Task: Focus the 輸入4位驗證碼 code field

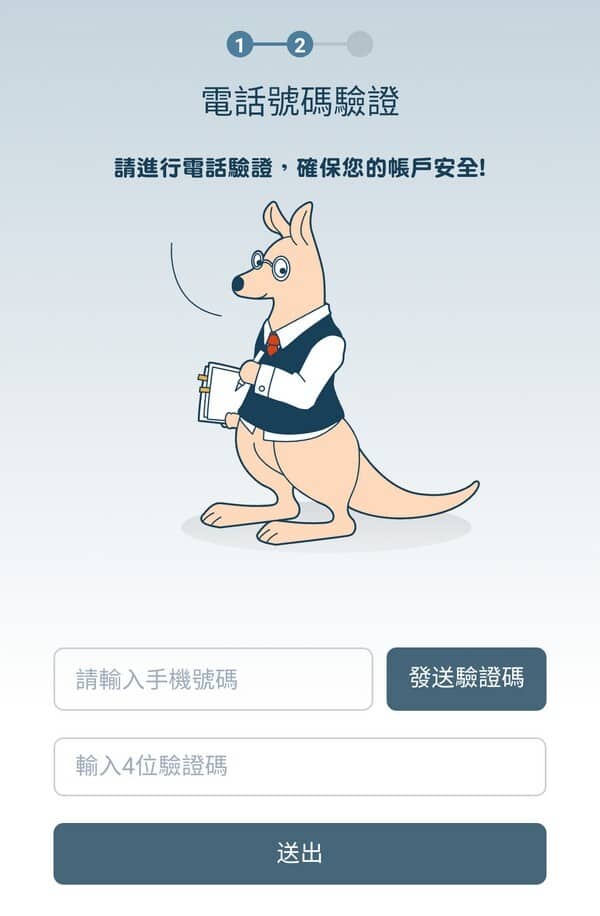Action: coord(299,767)
